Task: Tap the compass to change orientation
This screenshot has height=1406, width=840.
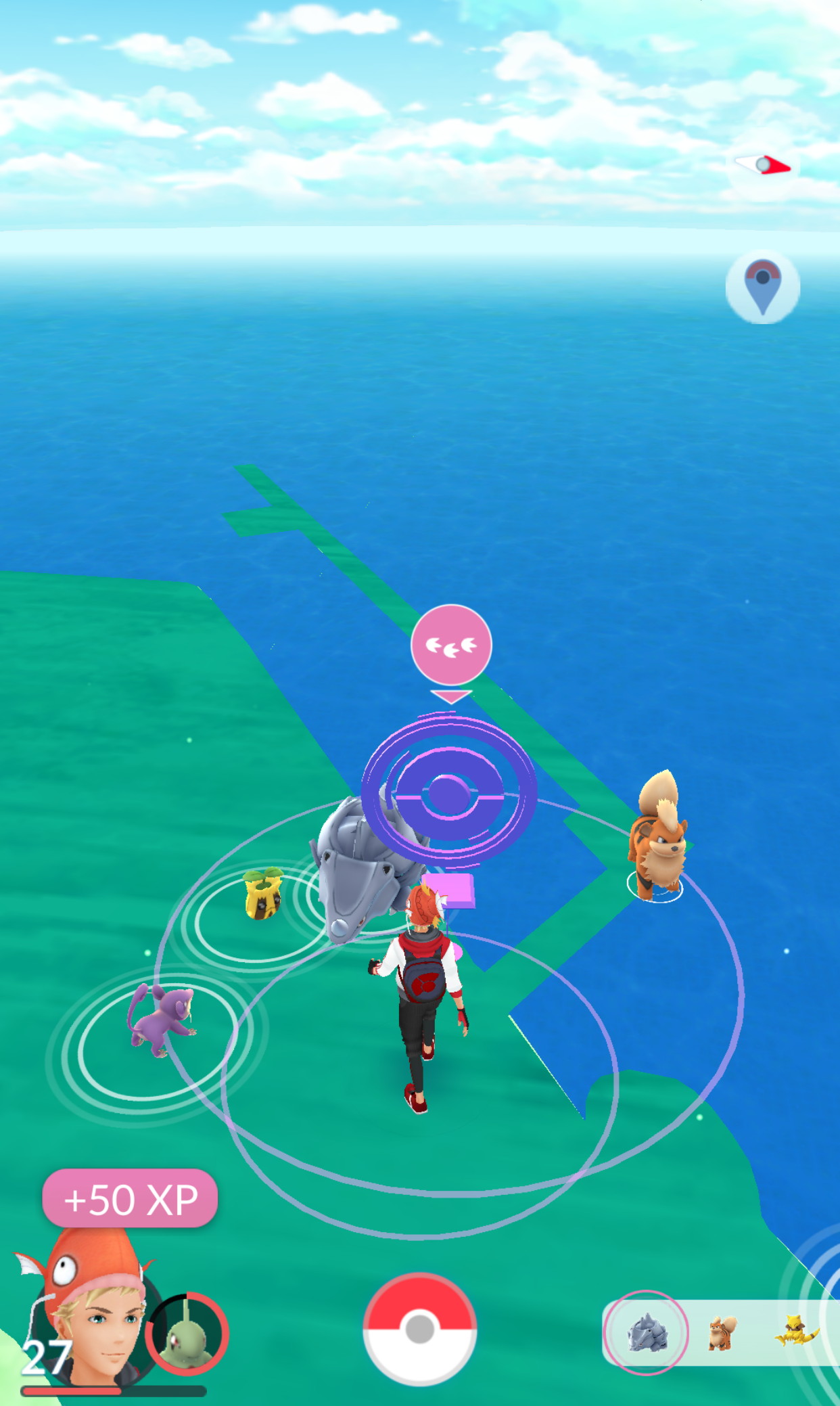Action: pos(764,165)
